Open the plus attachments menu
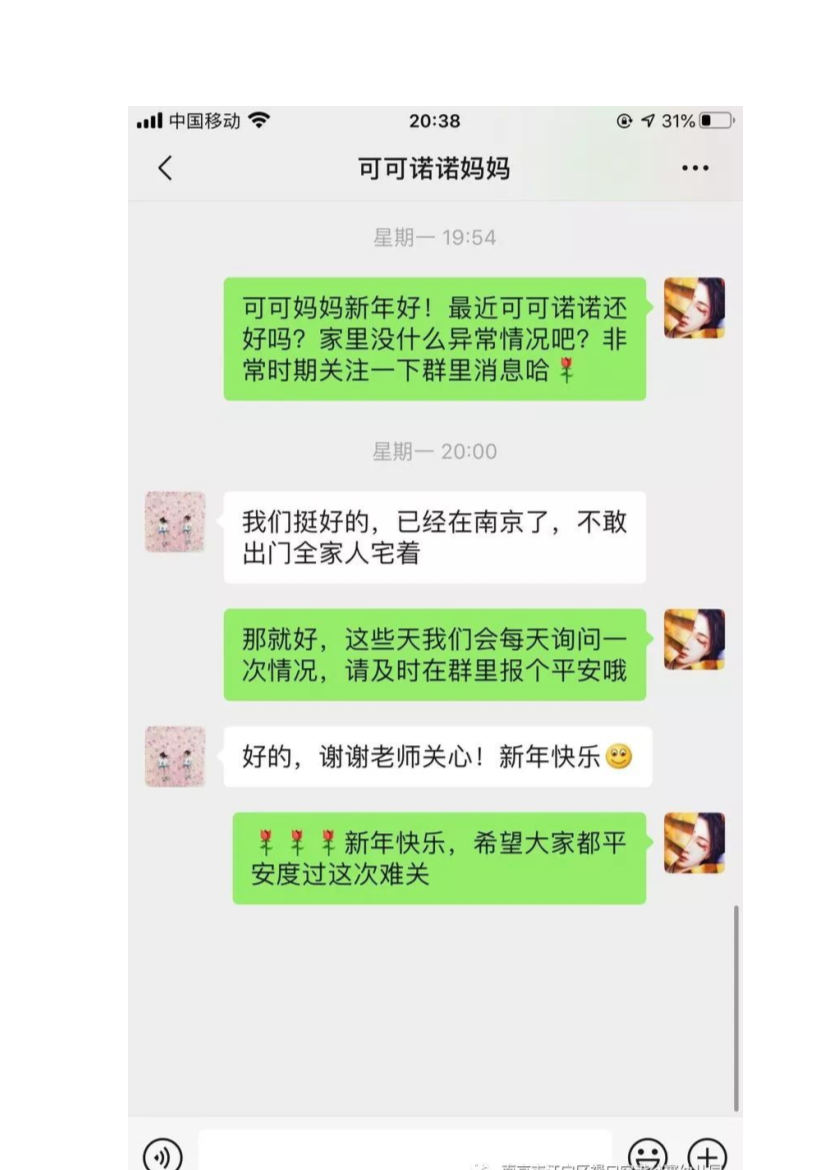 point(706,1154)
